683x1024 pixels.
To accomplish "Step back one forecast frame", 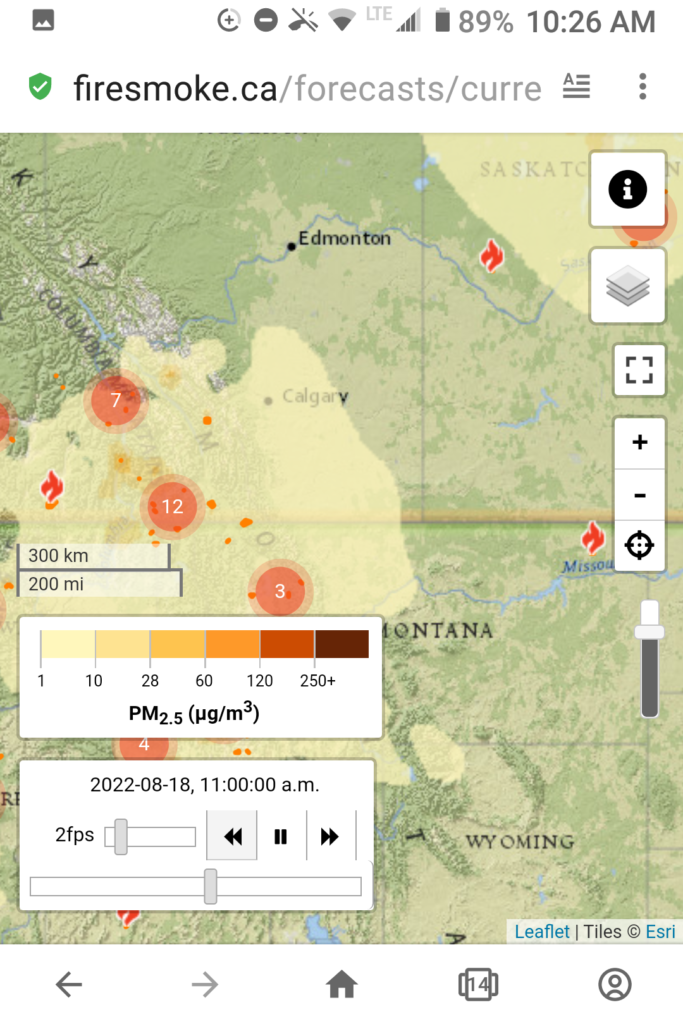I will (x=232, y=836).
